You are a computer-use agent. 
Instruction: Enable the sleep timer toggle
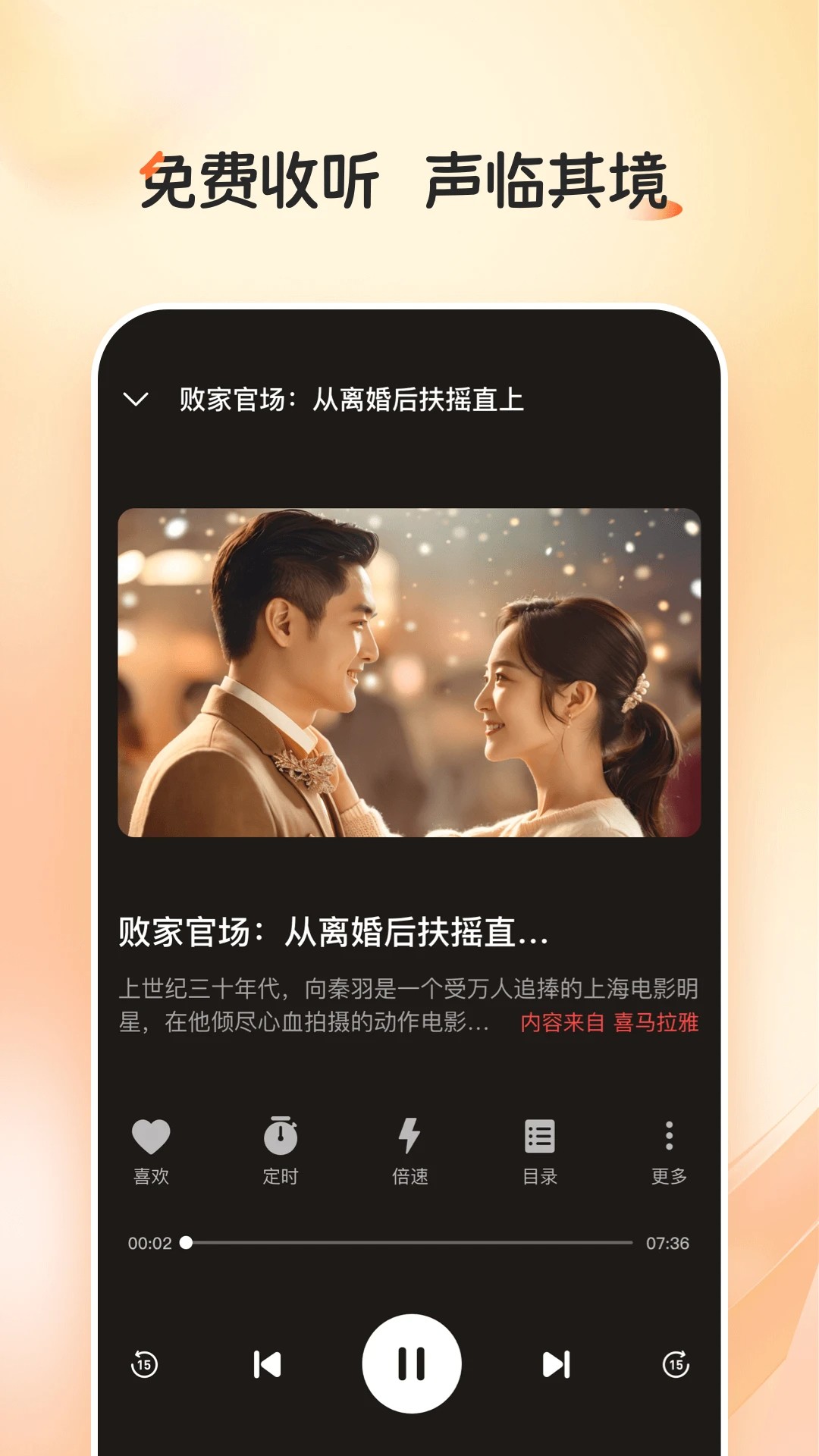pyautogui.click(x=281, y=1136)
